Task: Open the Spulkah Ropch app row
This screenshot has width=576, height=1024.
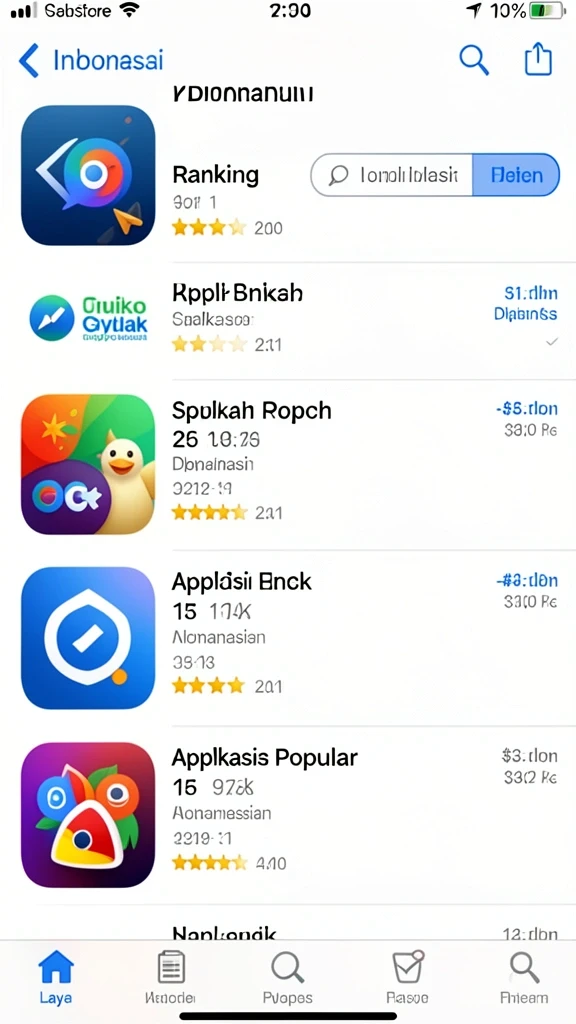Action: pos(288,464)
